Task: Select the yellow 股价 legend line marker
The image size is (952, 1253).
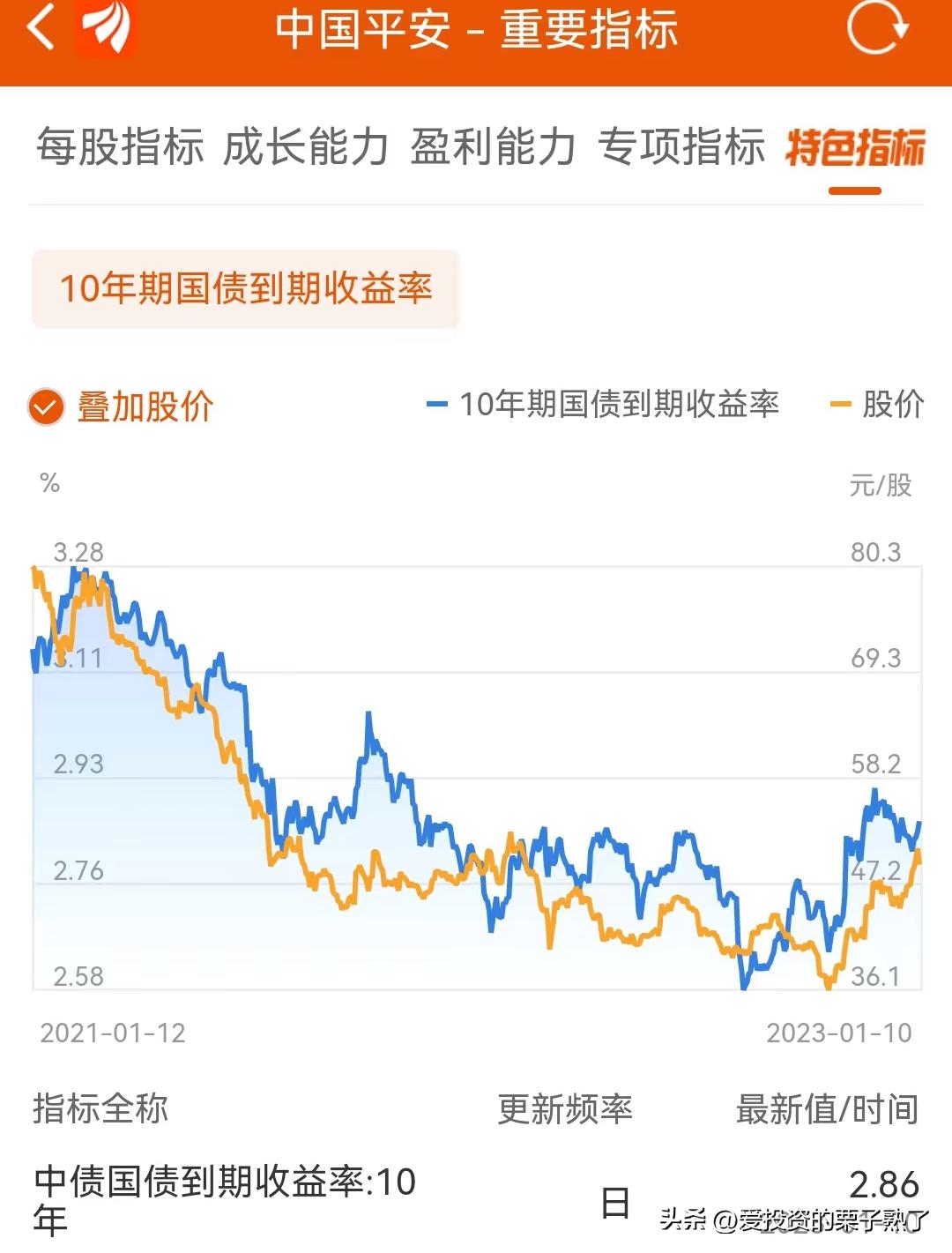Action: pyautogui.click(x=838, y=406)
